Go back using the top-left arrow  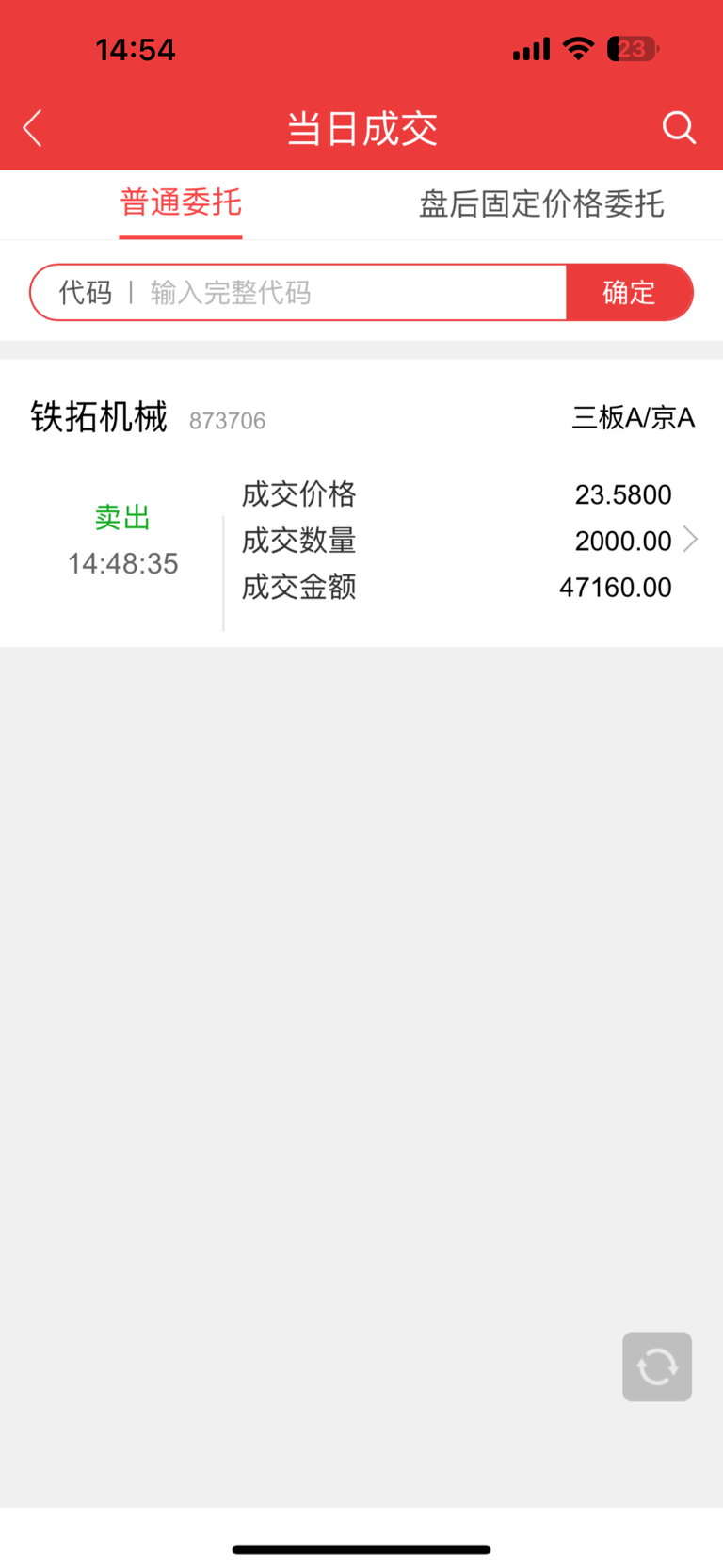[33, 128]
